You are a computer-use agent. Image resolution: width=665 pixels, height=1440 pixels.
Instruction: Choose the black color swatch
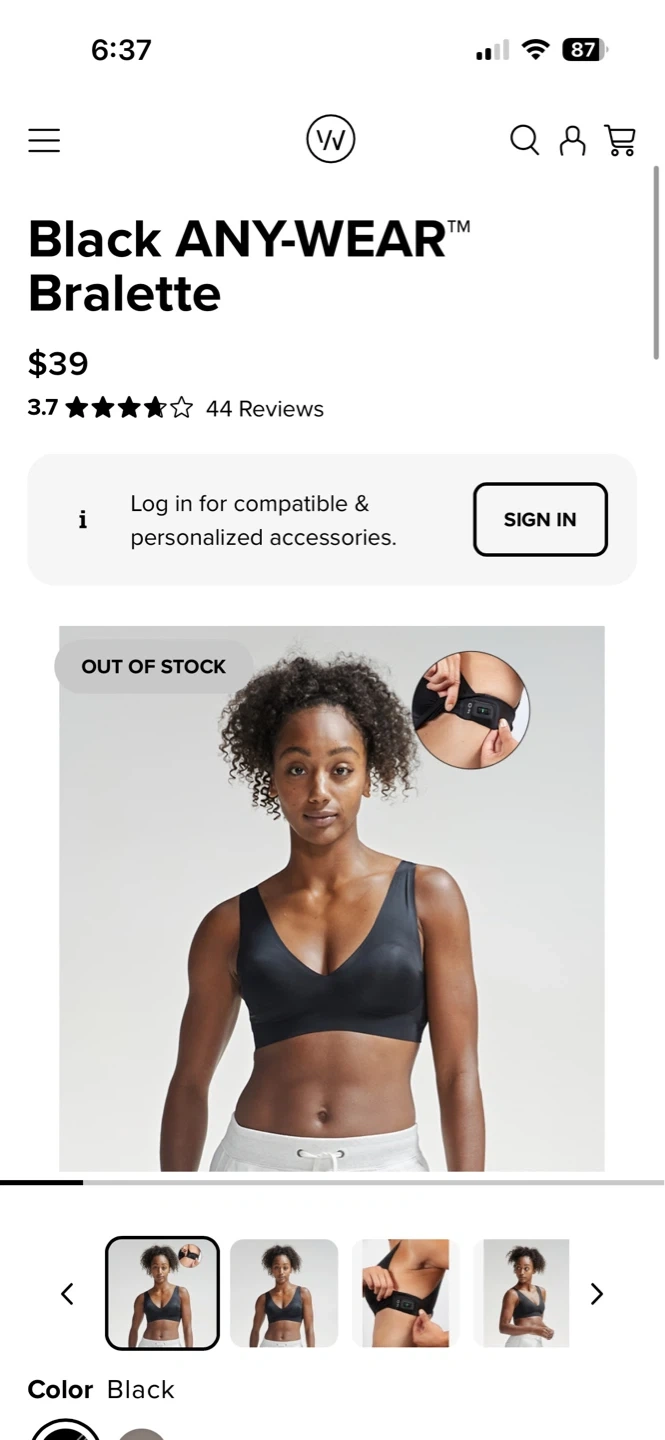[x=66, y=1432]
